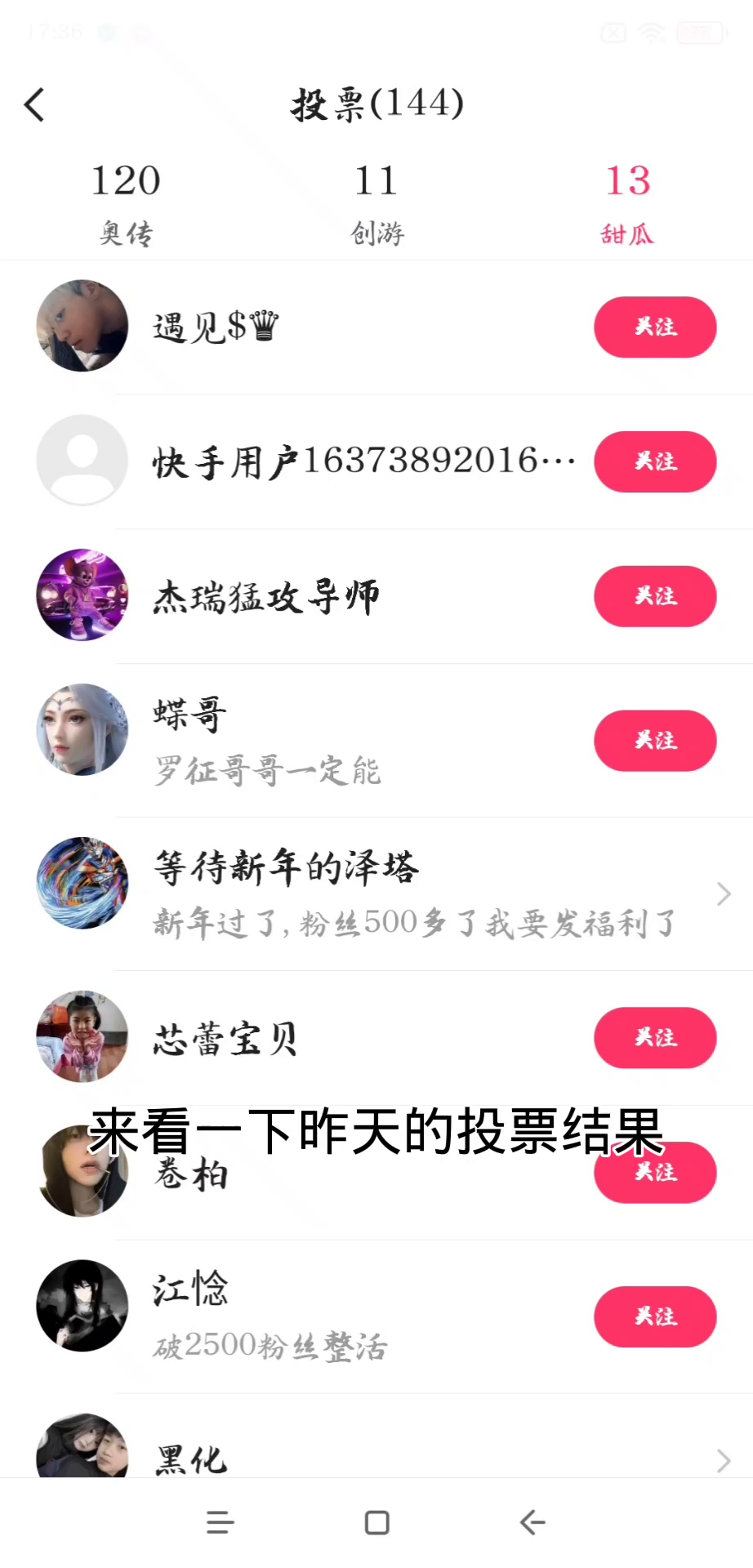Go to the system home screen
This screenshot has width=753, height=1568.
(376, 1522)
